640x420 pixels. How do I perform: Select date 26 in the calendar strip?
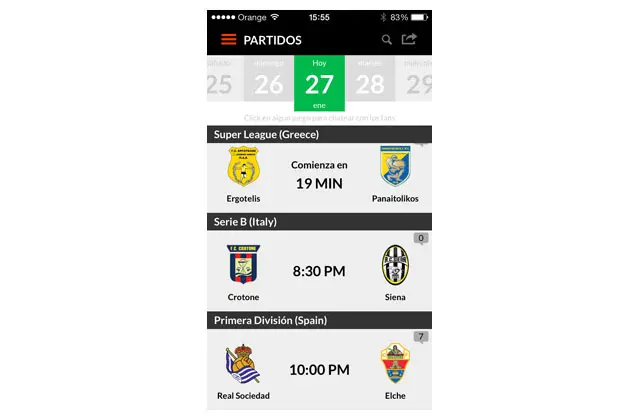point(268,79)
